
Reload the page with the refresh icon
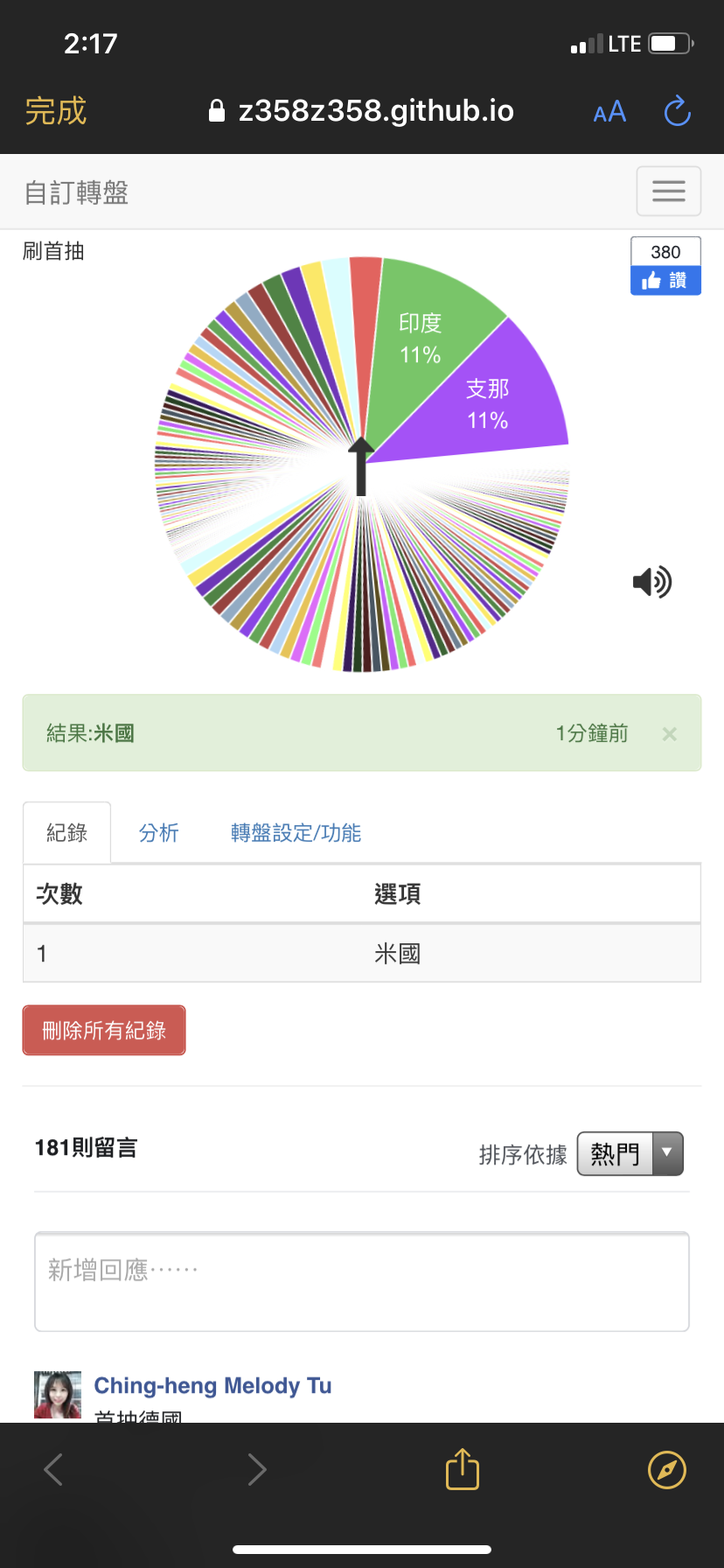click(678, 111)
